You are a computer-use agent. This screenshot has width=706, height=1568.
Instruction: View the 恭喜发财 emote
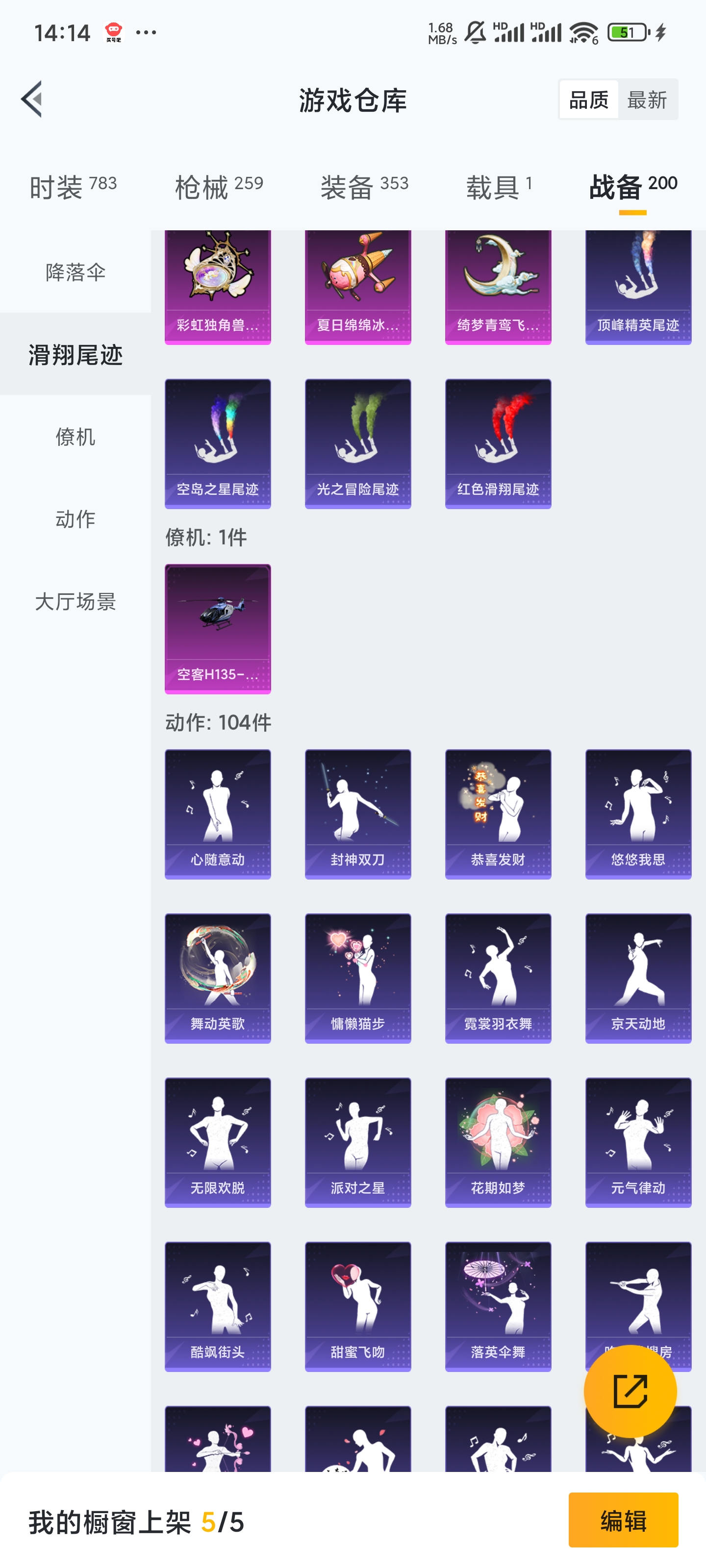click(x=498, y=813)
